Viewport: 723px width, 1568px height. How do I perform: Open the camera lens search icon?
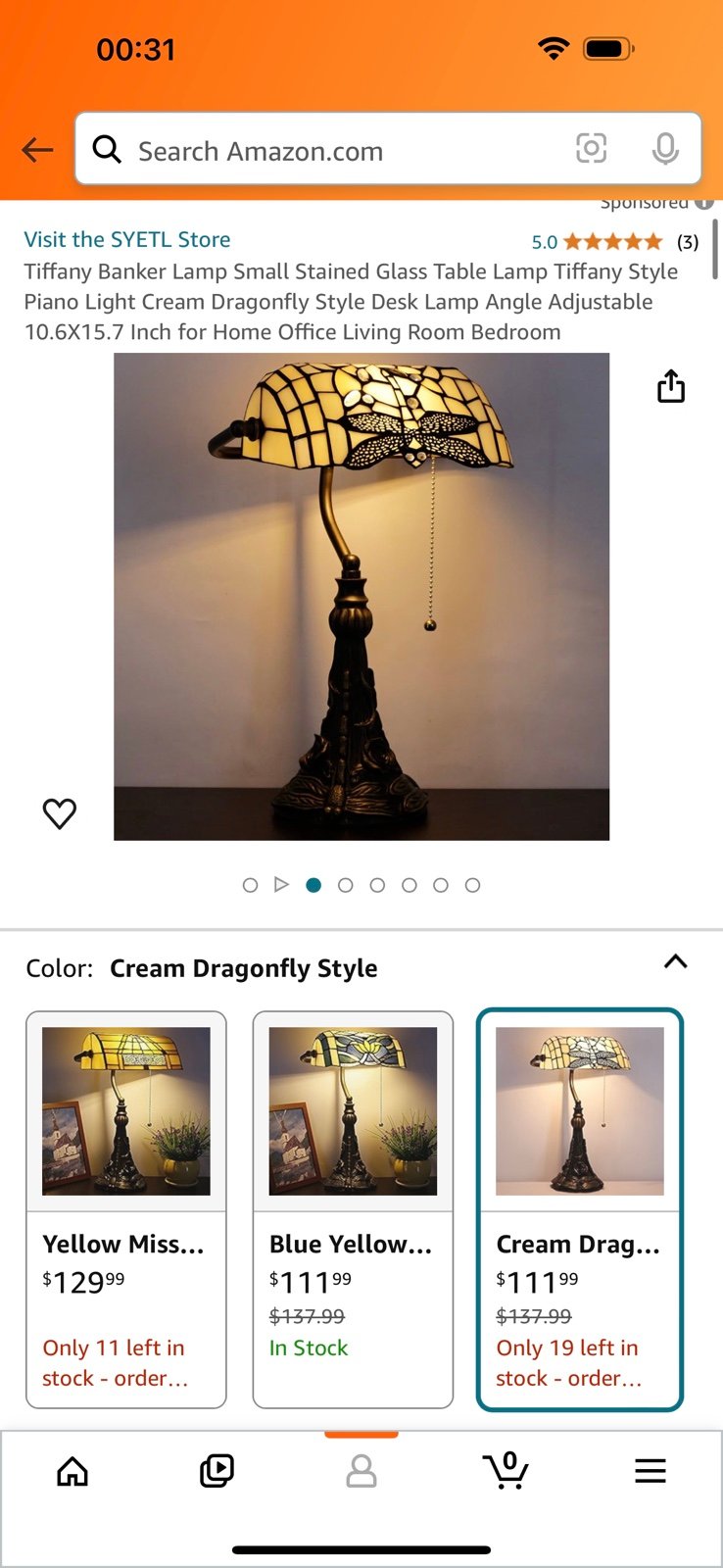coord(591,149)
